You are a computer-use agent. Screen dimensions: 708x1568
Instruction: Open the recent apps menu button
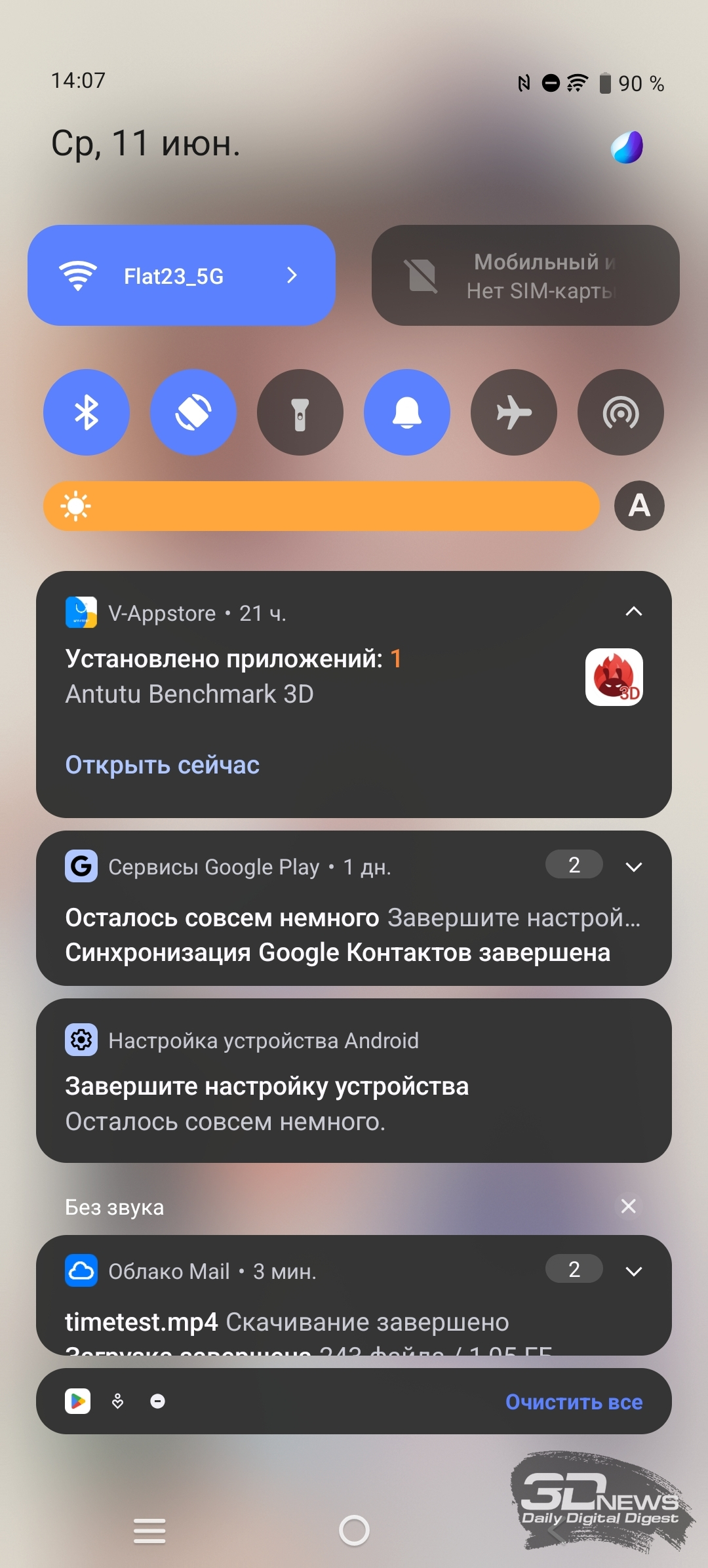click(149, 1531)
